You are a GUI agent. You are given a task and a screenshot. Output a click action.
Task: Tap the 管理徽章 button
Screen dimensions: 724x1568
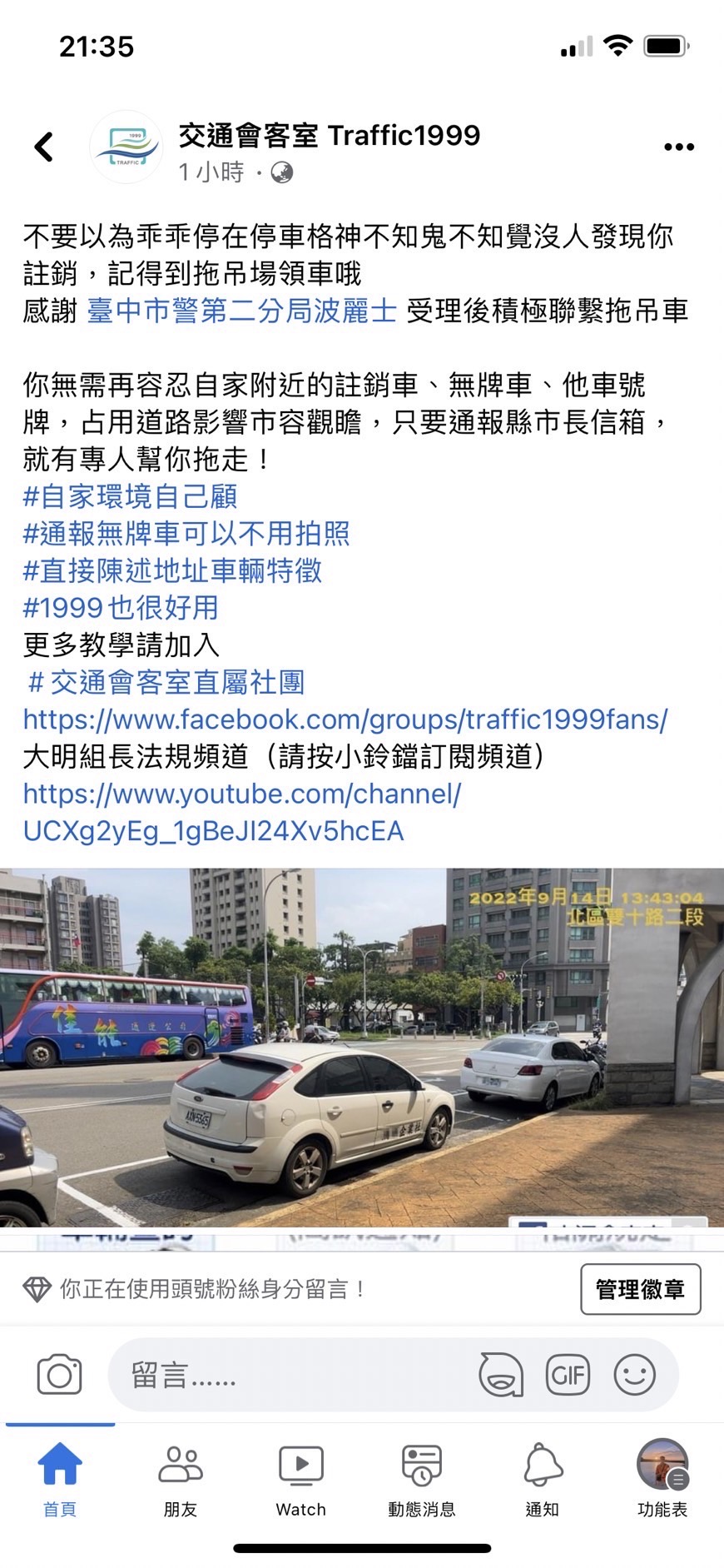640,1289
